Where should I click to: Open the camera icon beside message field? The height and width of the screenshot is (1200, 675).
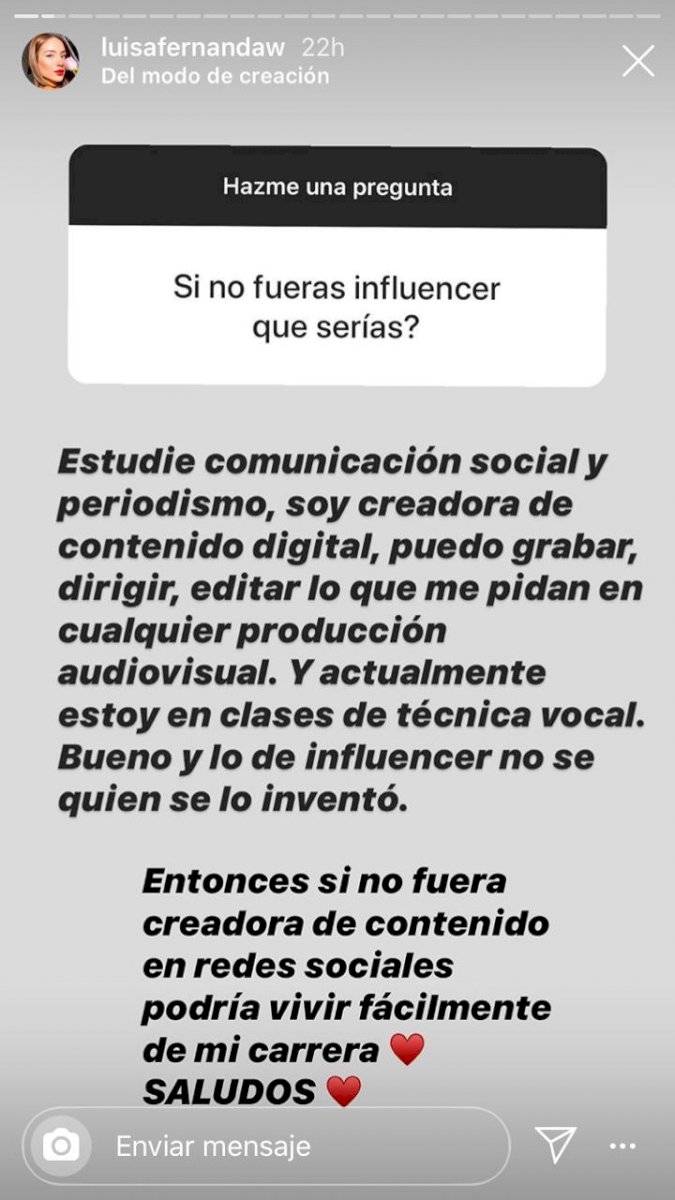(61, 1145)
